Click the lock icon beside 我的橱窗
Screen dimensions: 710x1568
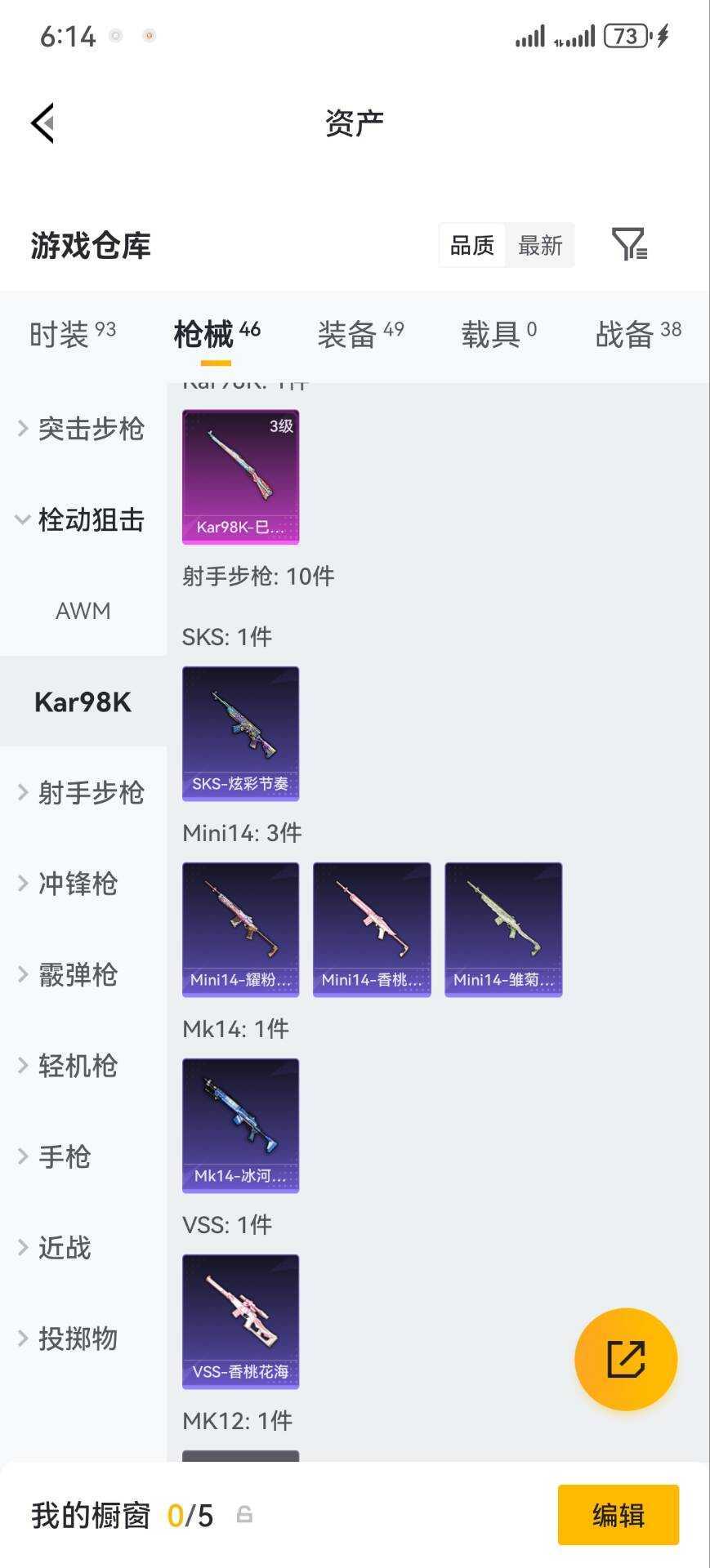click(244, 1515)
